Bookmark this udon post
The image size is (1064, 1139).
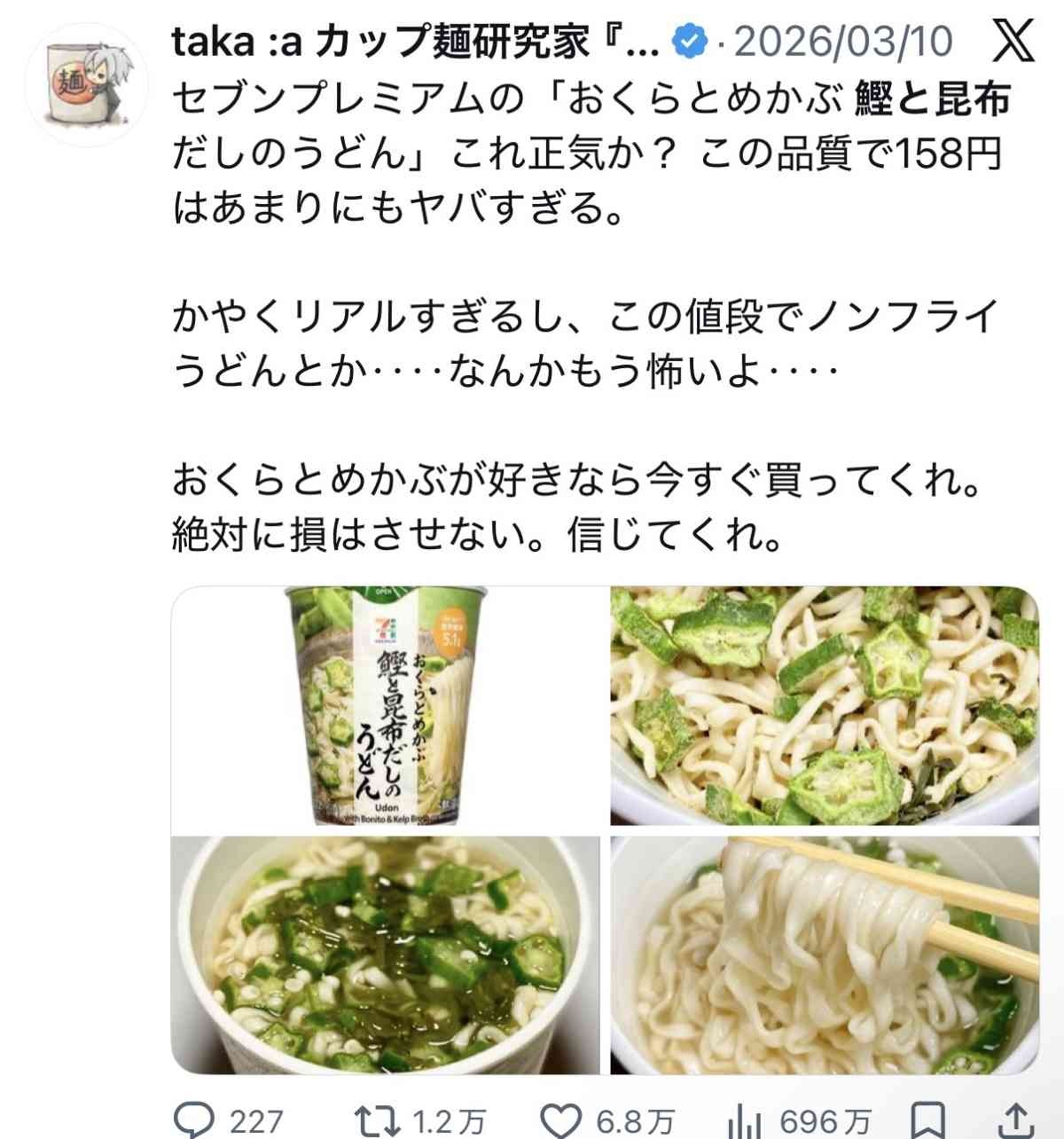click(x=929, y=1119)
